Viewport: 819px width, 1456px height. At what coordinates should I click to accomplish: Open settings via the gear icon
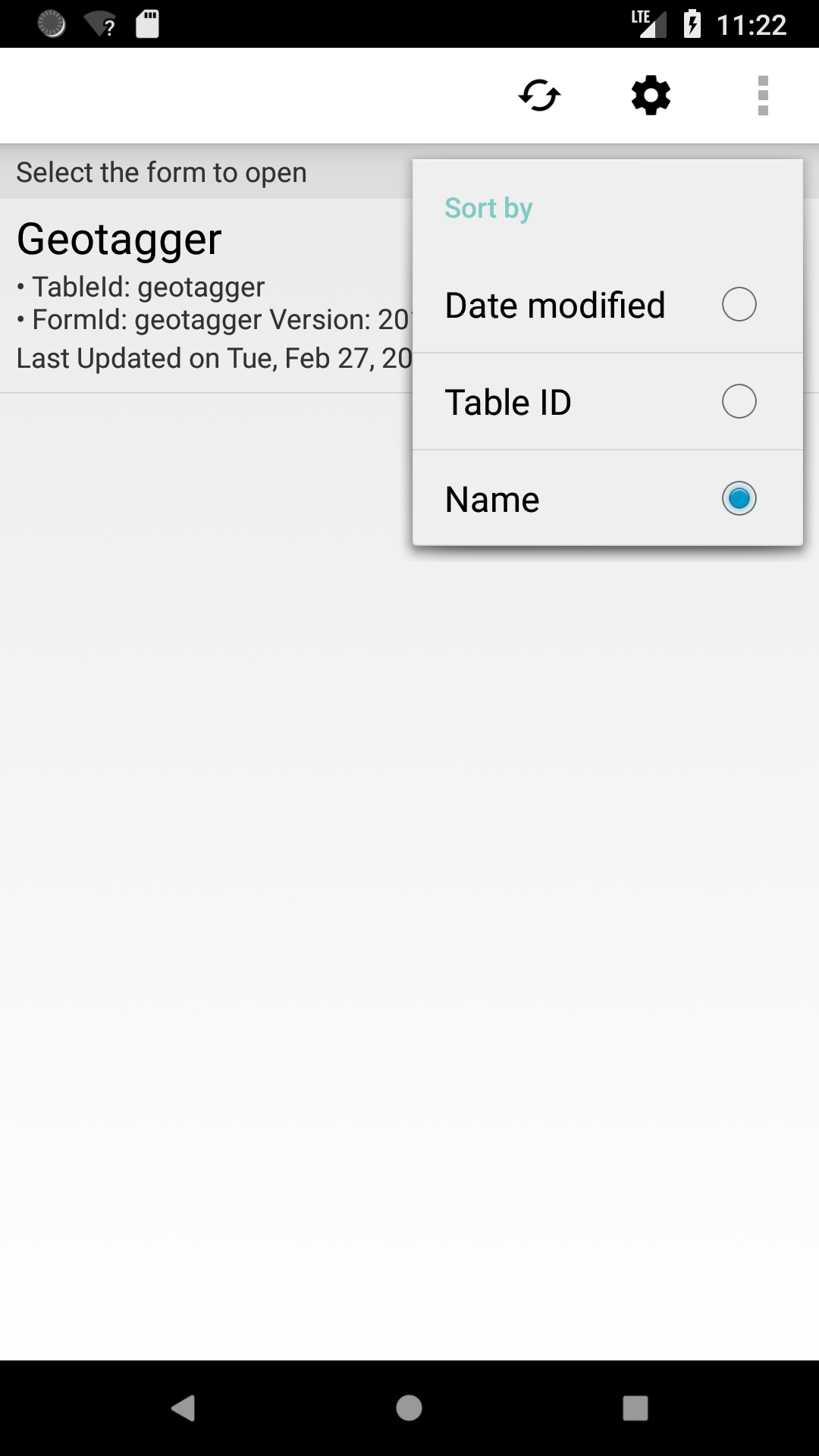tap(651, 95)
